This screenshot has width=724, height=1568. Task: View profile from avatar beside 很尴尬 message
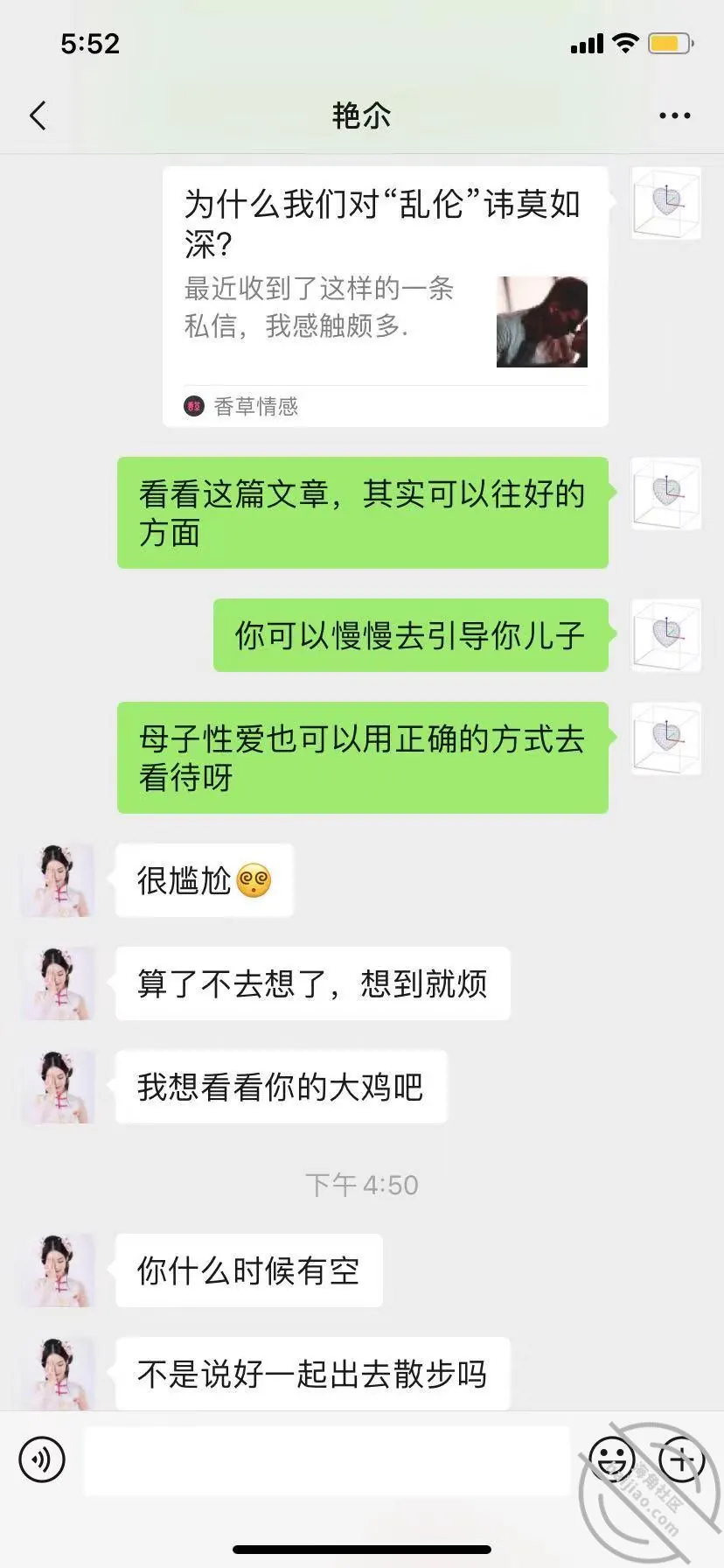(x=58, y=880)
